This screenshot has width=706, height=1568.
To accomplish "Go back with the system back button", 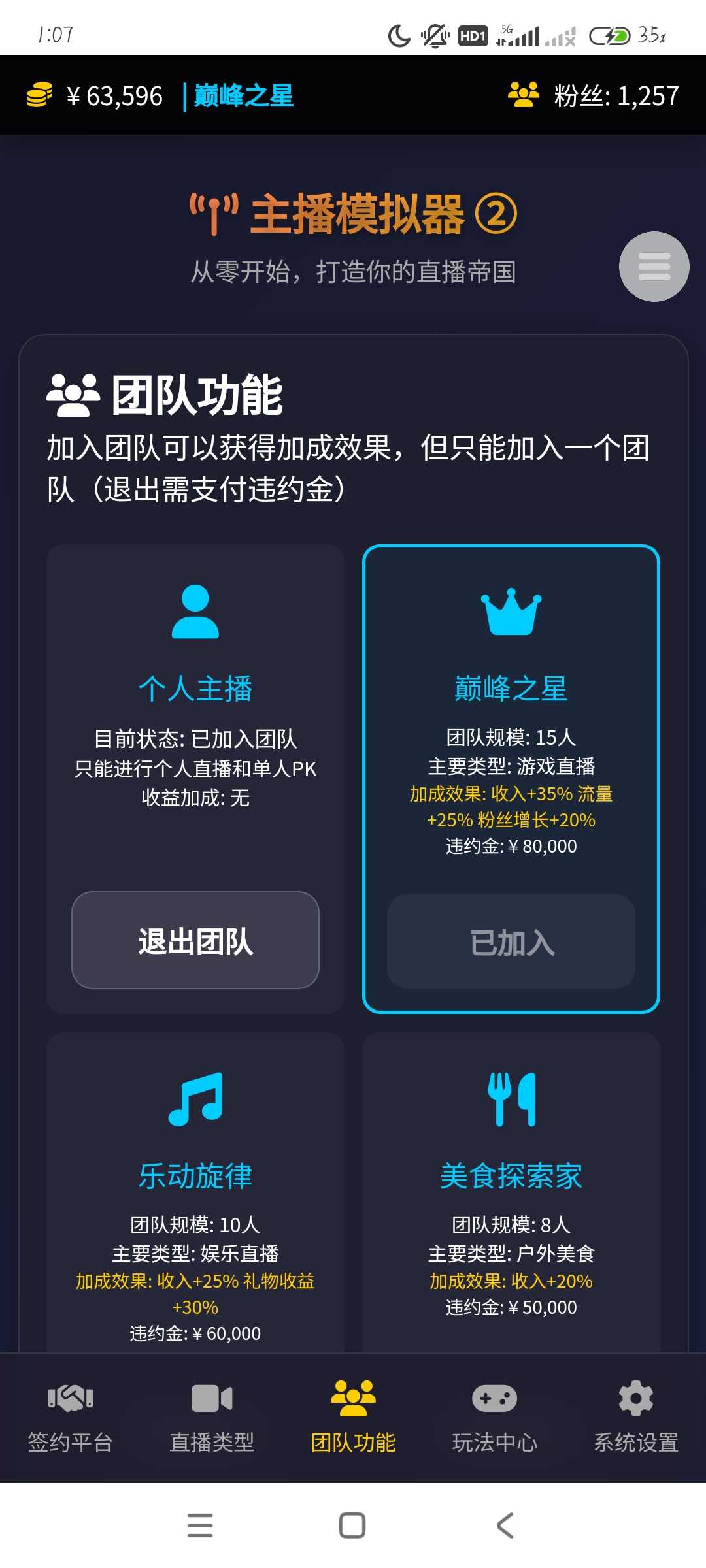I will point(505,1526).
